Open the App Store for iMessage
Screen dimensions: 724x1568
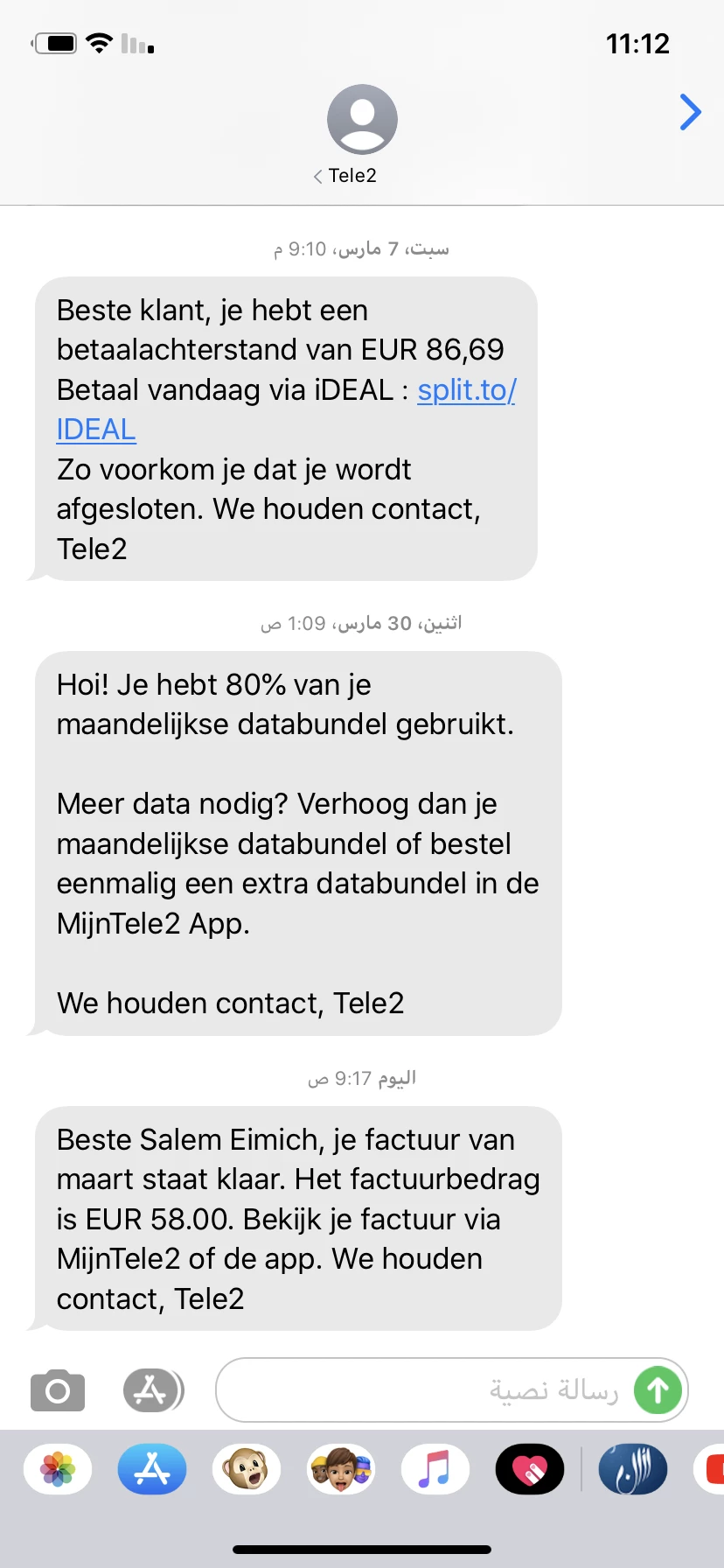pos(152,1469)
